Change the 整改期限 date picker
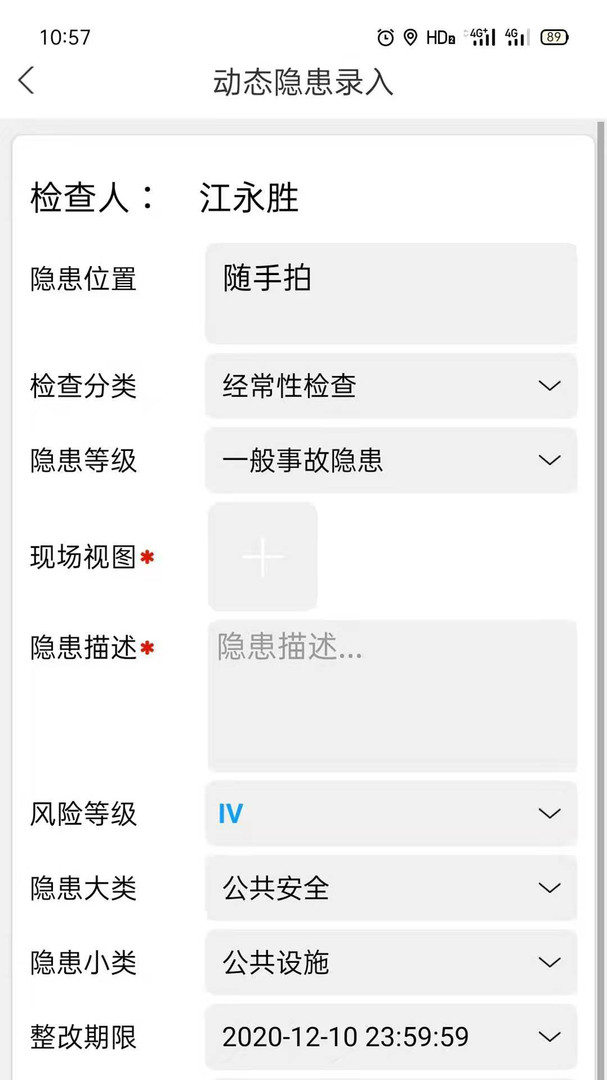 391,1037
